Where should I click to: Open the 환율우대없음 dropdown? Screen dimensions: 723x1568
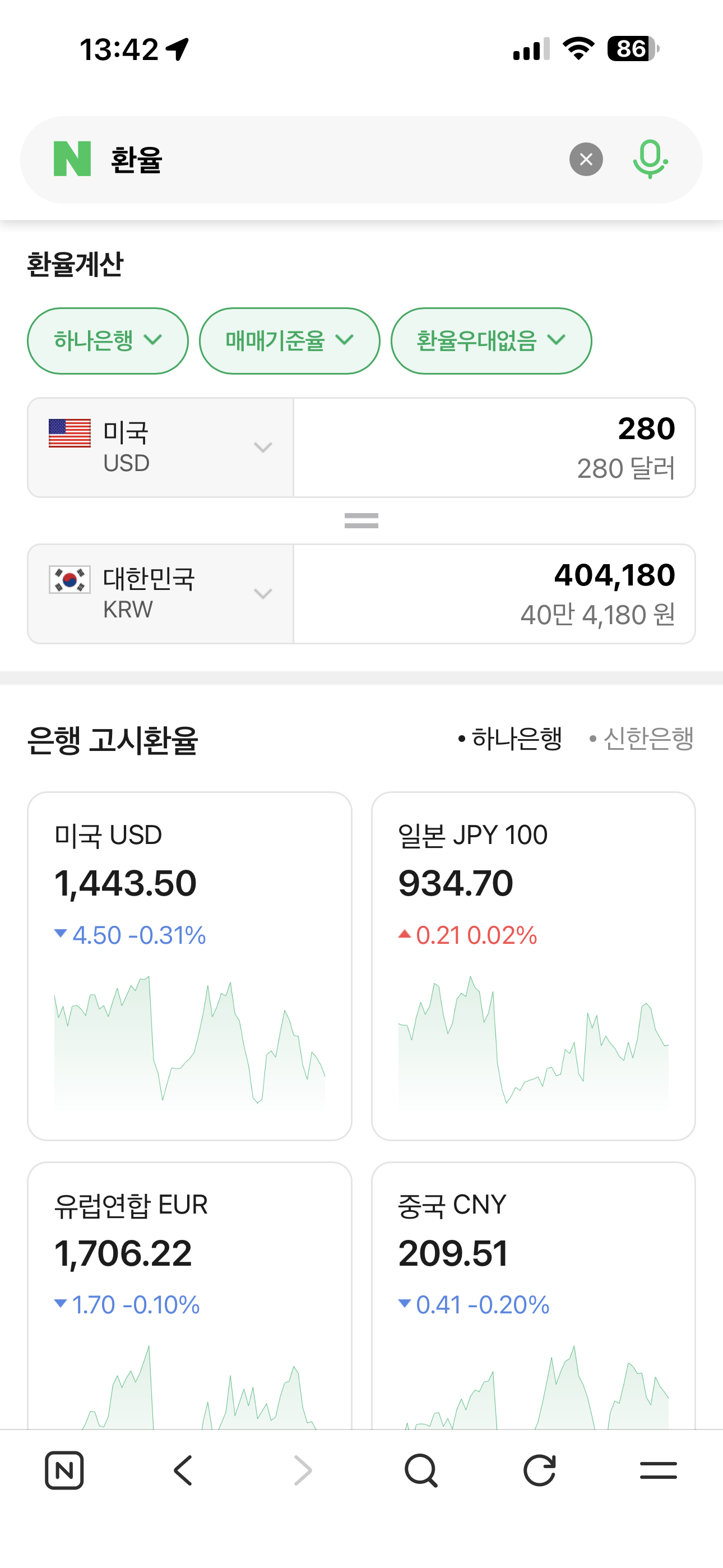coord(490,341)
